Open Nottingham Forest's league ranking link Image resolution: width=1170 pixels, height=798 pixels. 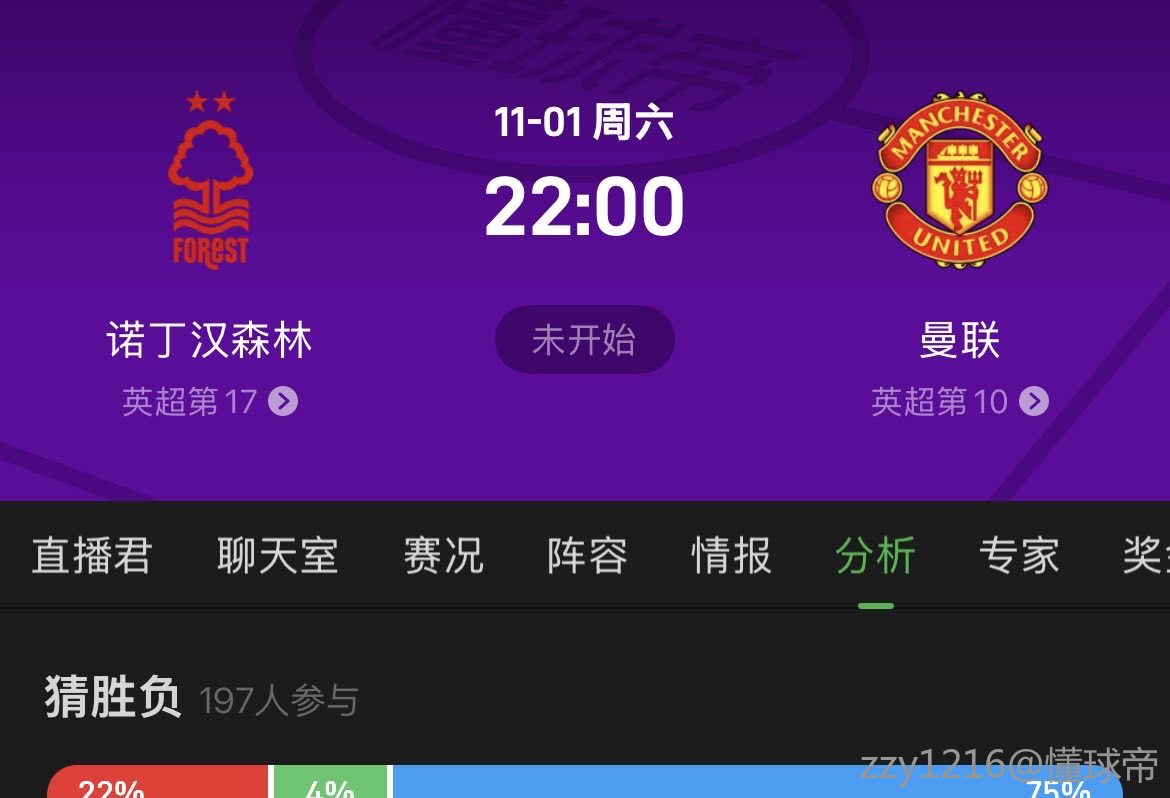(x=210, y=402)
